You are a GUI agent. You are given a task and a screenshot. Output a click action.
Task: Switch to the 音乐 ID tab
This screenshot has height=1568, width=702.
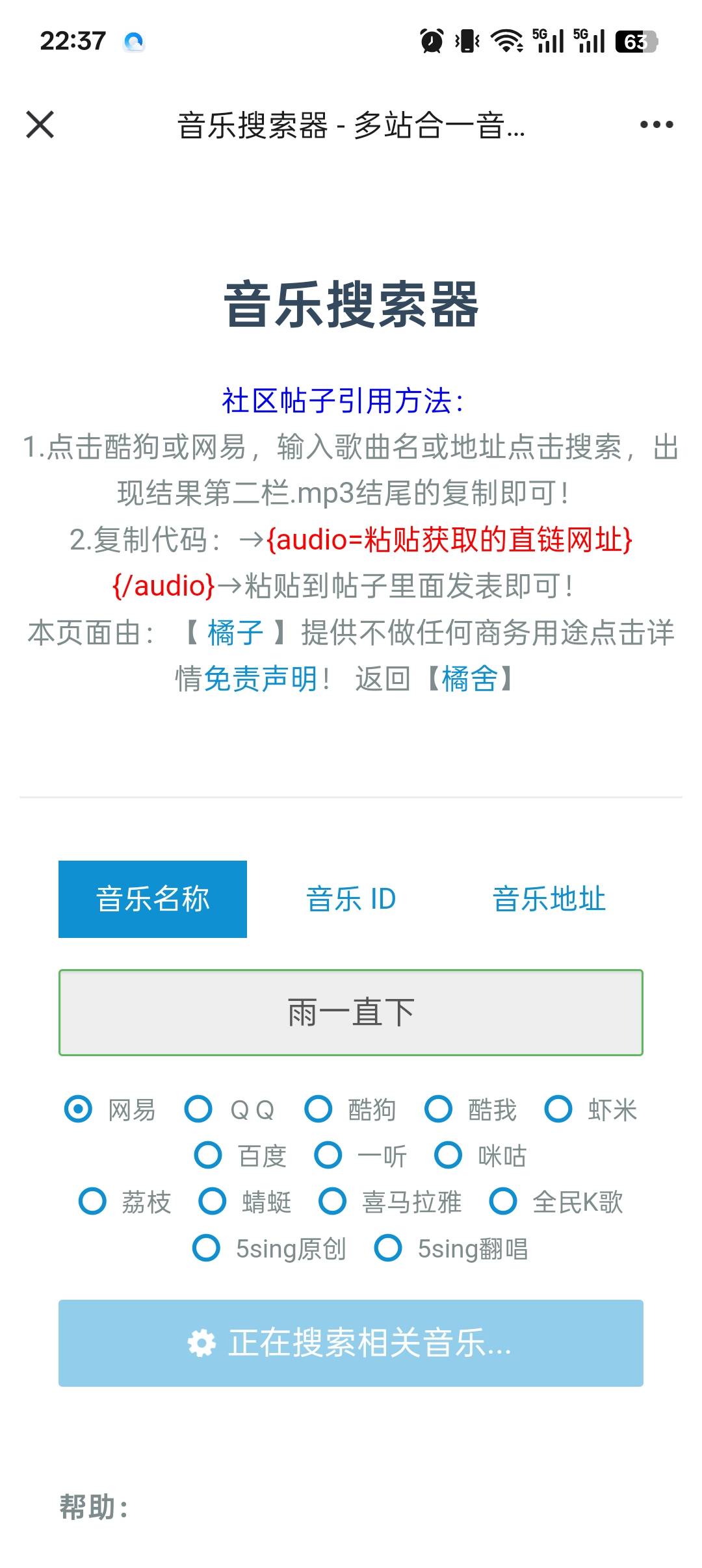click(351, 899)
